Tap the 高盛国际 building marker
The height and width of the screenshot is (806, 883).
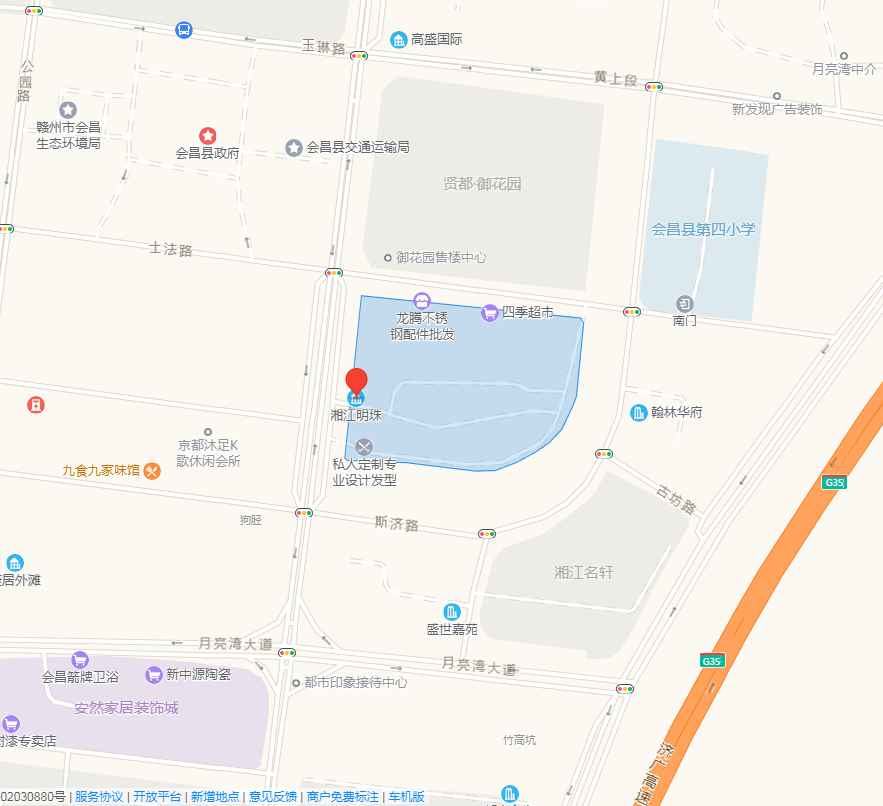pos(399,40)
